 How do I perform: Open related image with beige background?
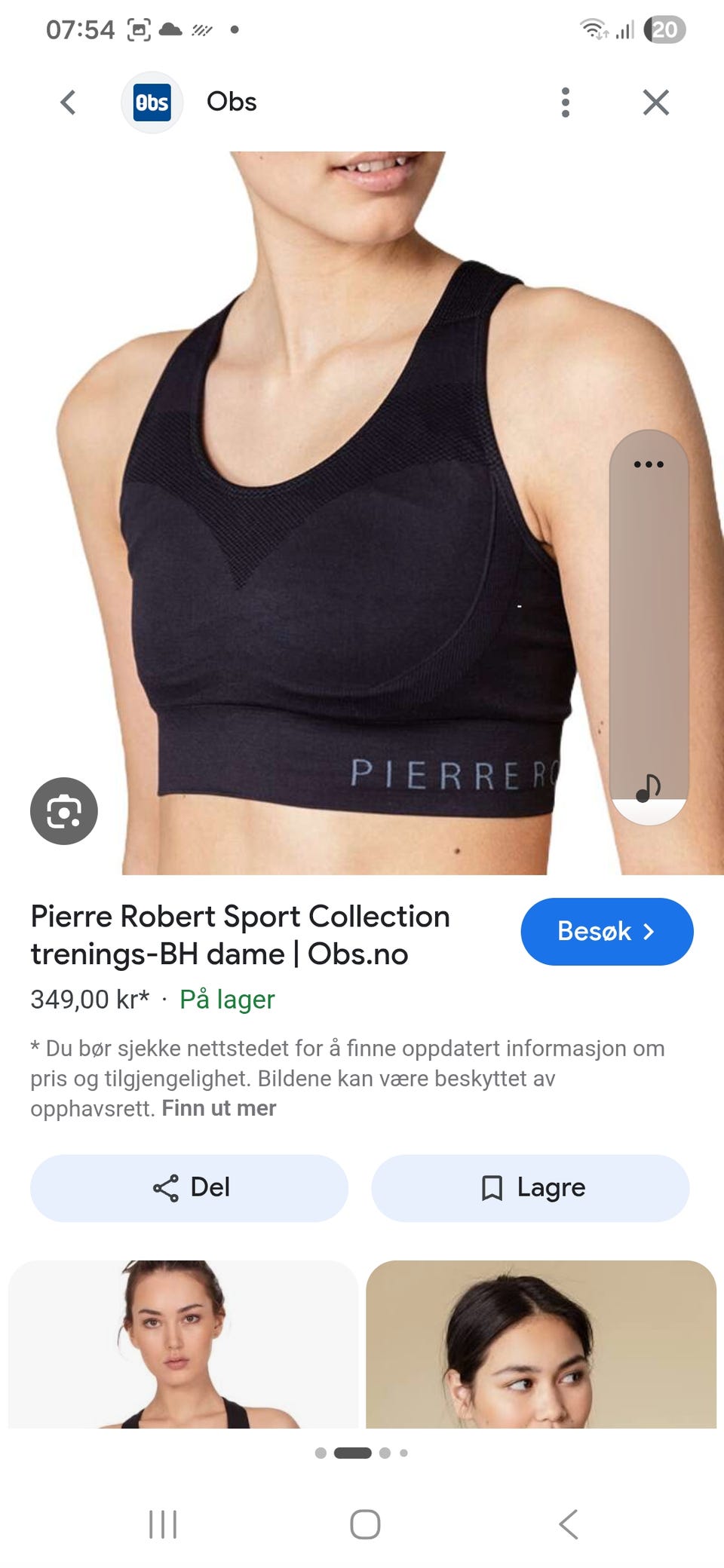tap(541, 1344)
